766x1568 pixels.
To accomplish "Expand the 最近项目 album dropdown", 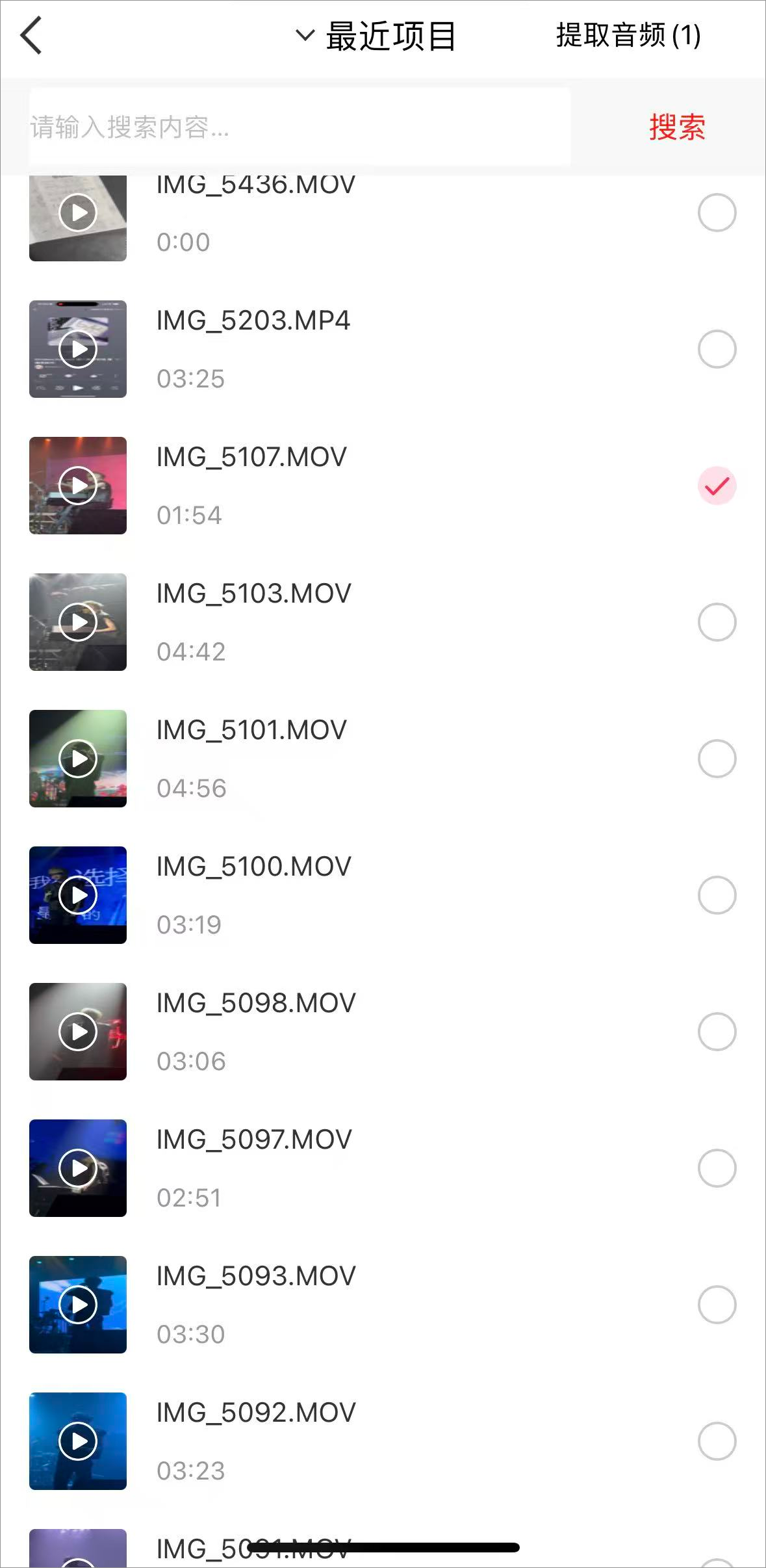I will (377, 36).
